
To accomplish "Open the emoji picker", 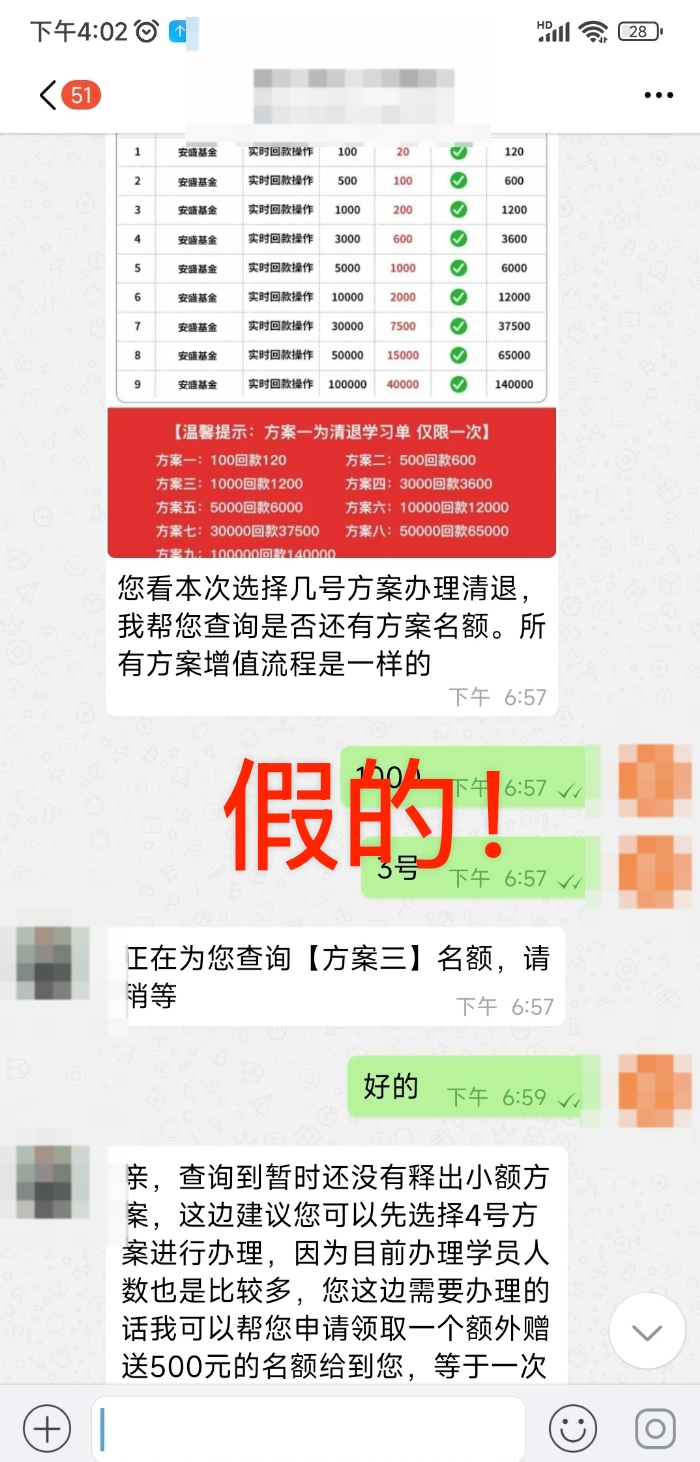I will (x=573, y=1428).
